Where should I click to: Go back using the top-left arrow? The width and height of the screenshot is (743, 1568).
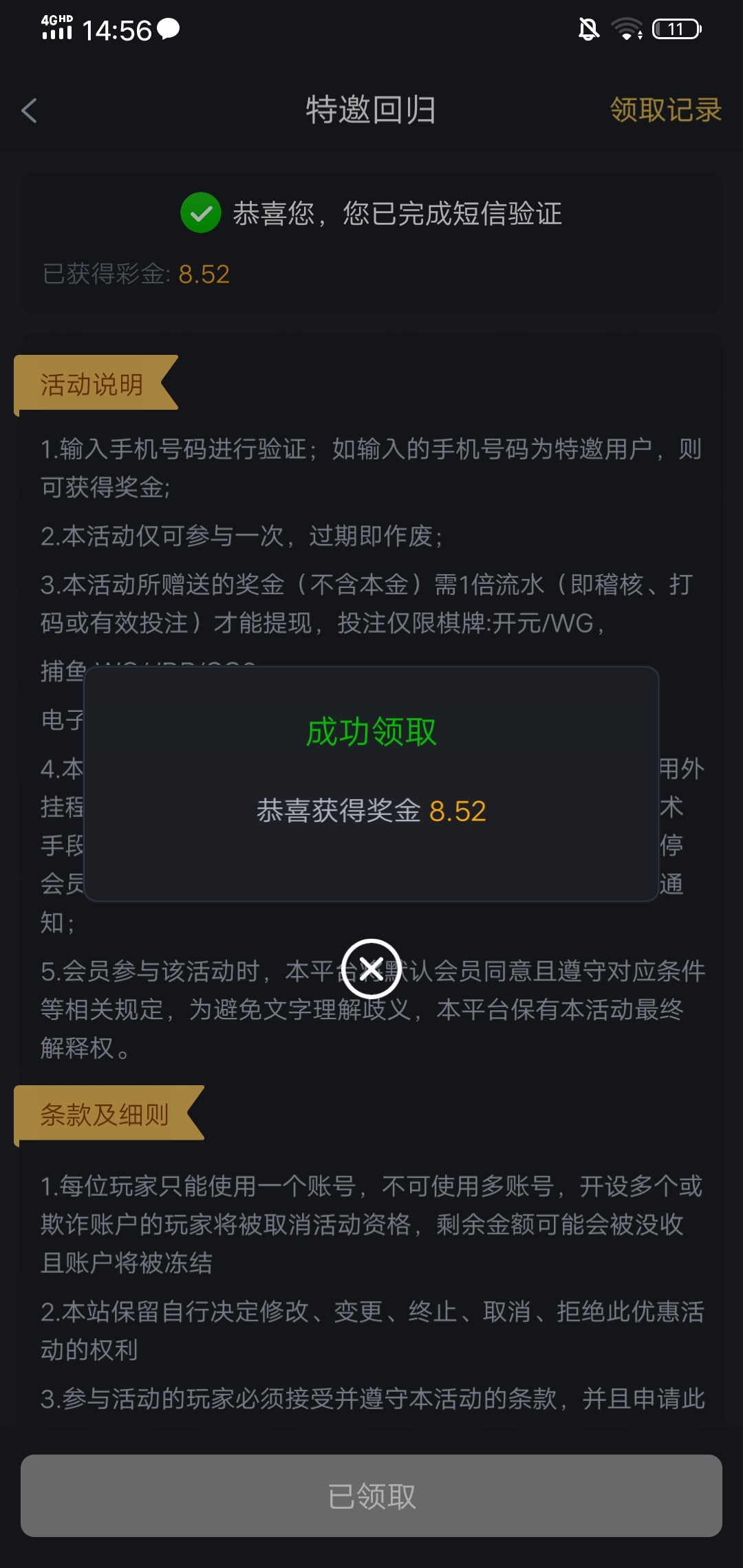(30, 110)
